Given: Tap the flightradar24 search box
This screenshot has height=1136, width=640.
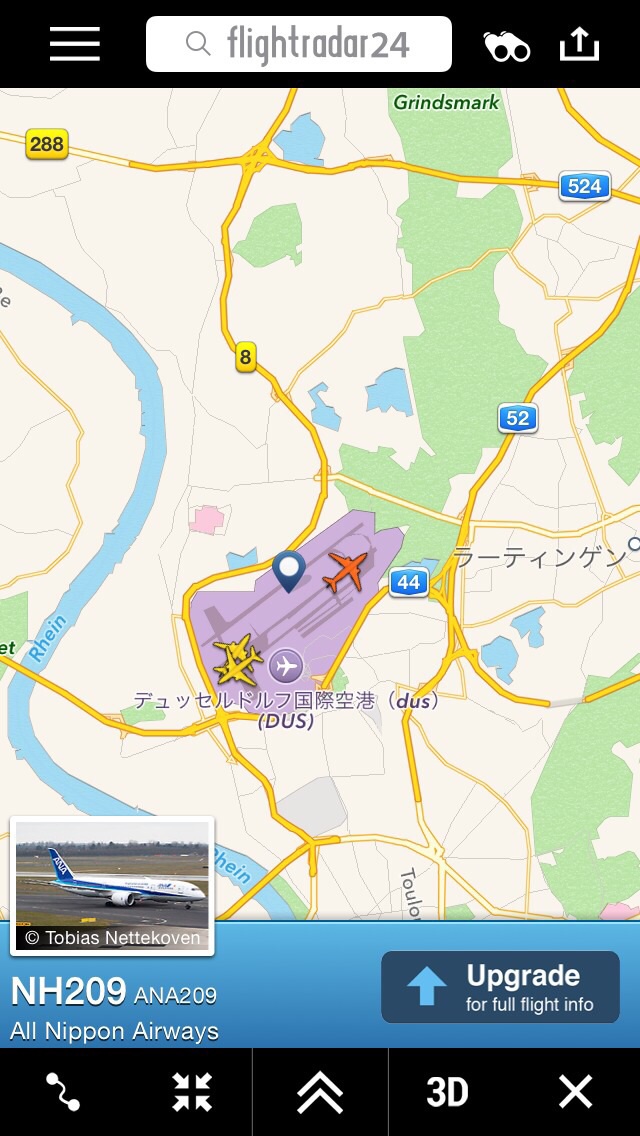Looking at the screenshot, I should (x=299, y=44).
